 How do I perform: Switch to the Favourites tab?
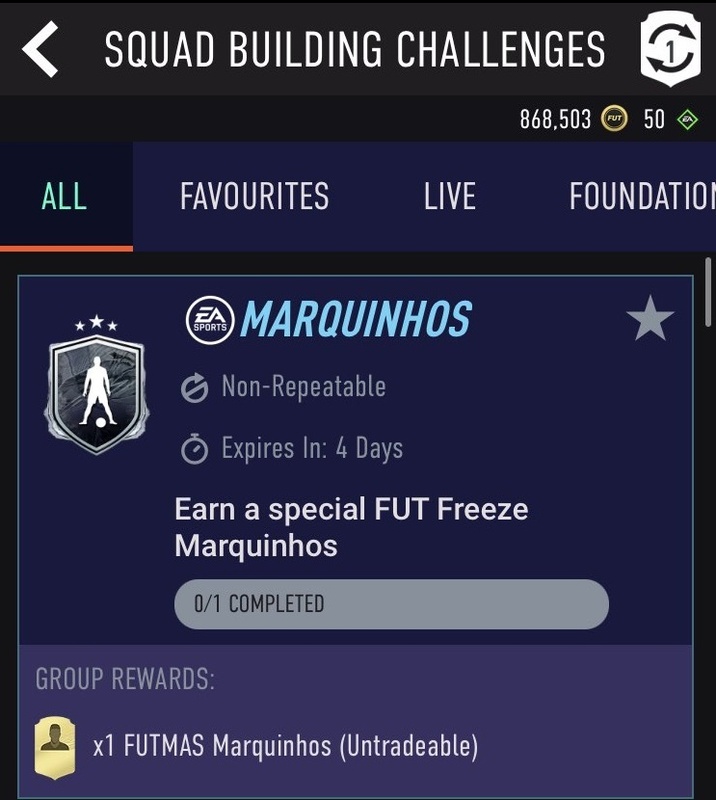[x=254, y=197]
